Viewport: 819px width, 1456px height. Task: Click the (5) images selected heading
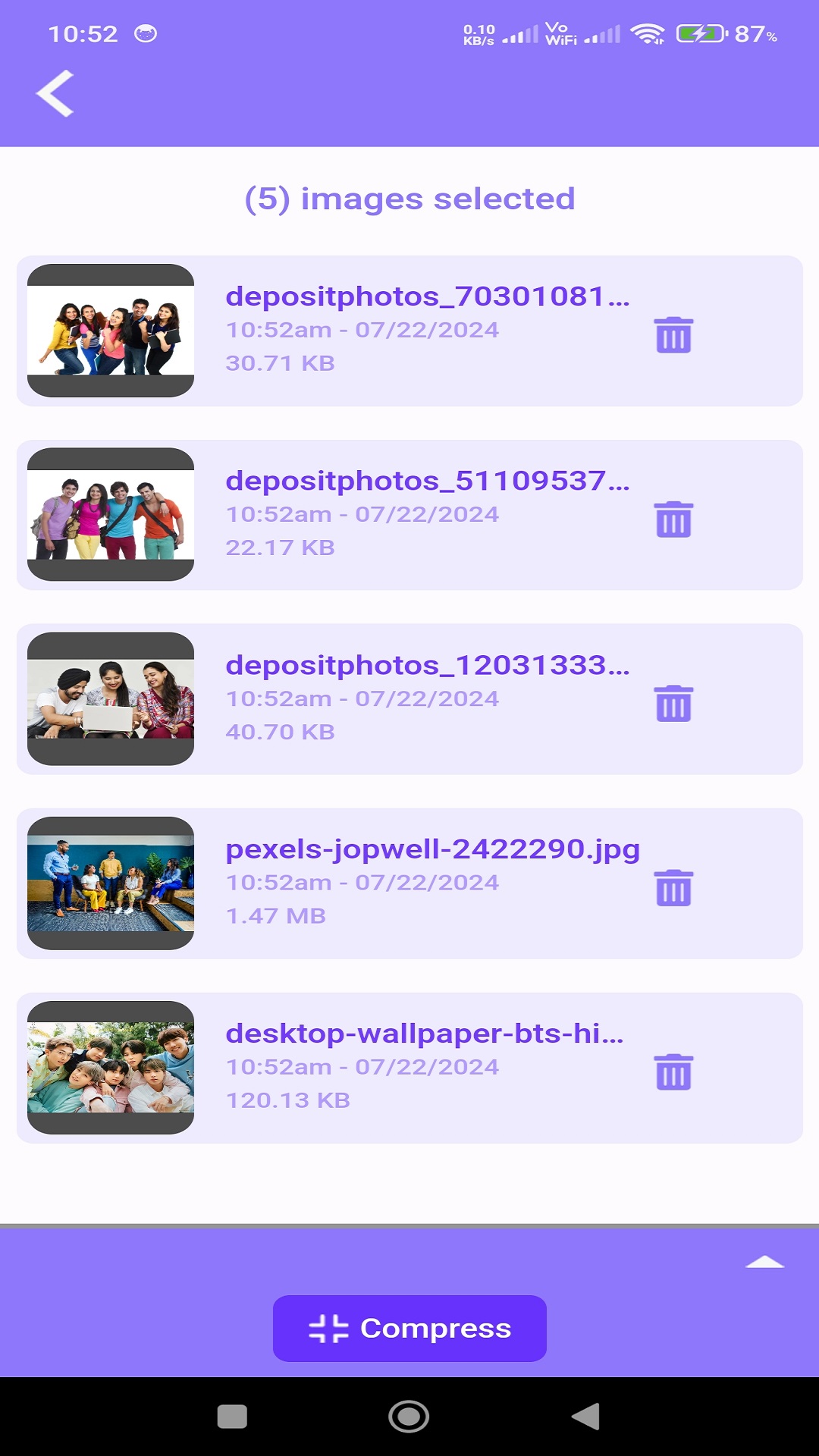pyautogui.click(x=409, y=198)
